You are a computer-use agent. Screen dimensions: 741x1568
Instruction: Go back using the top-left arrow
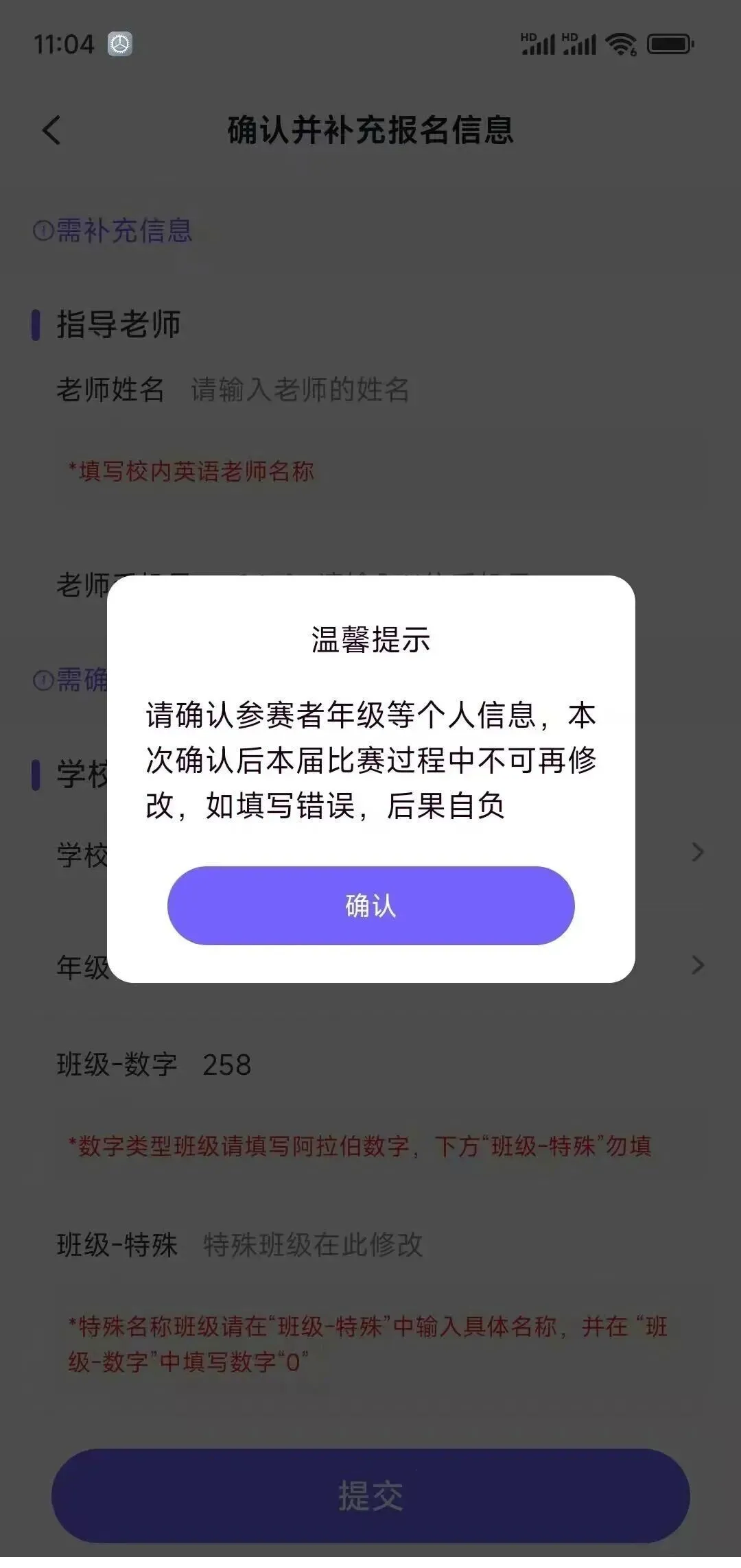click(x=51, y=130)
